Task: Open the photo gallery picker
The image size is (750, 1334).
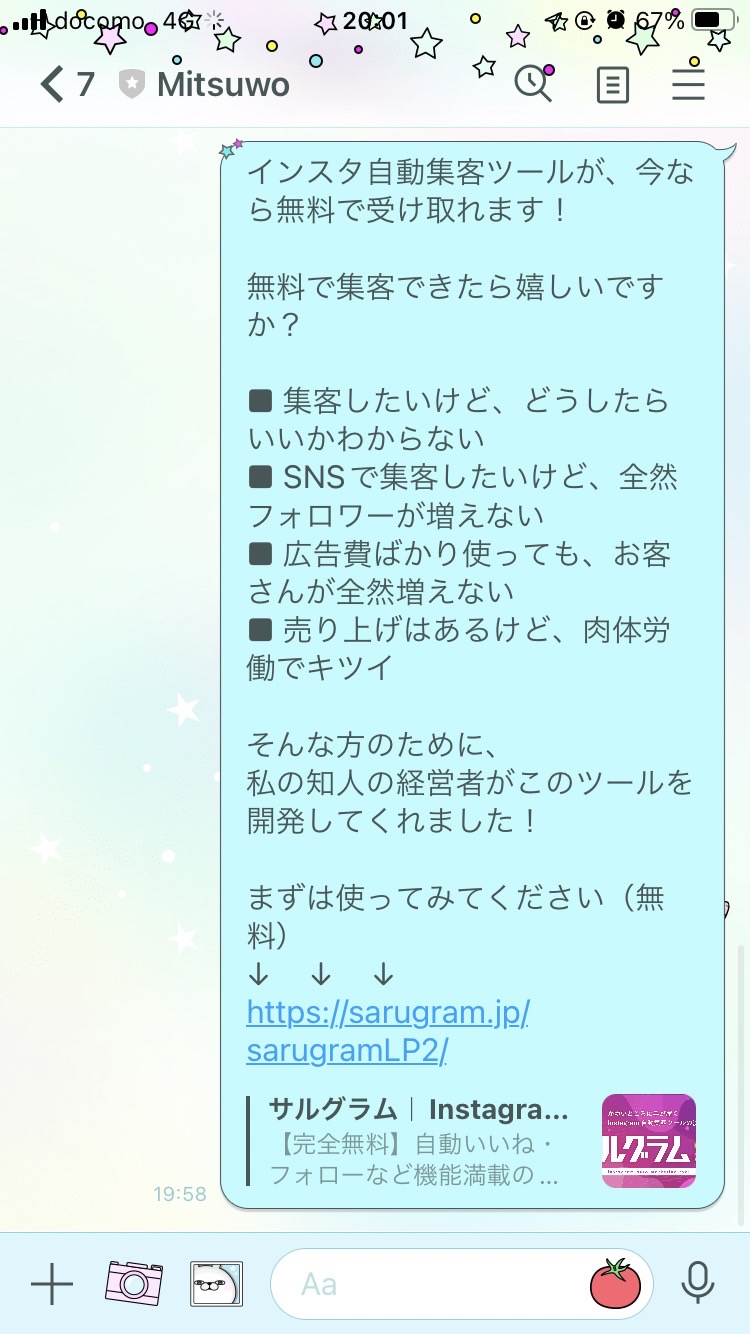Action: [x=217, y=1284]
